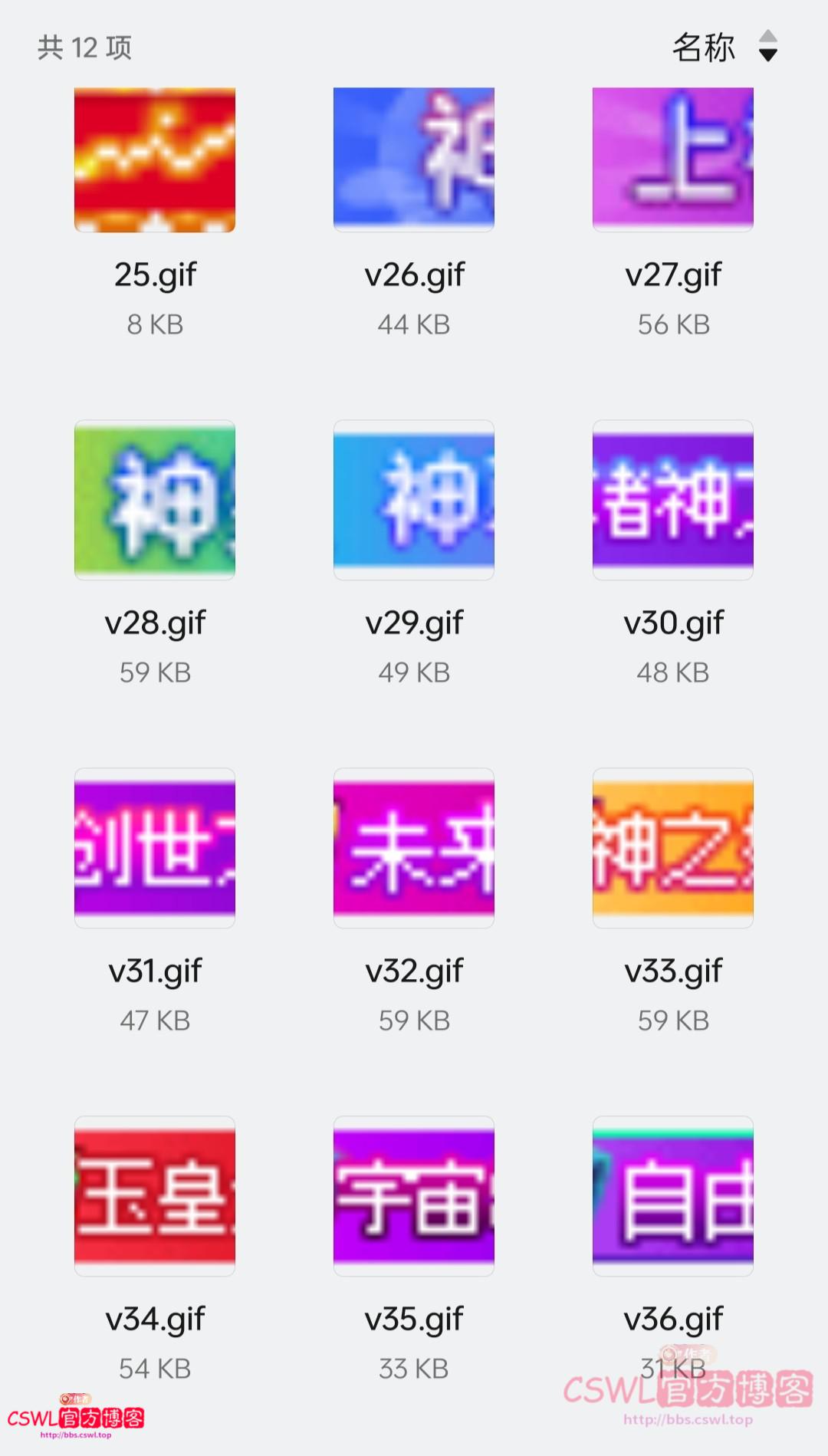Open the 25.gif thumbnail
The width and height of the screenshot is (828, 1456).
click(154, 159)
